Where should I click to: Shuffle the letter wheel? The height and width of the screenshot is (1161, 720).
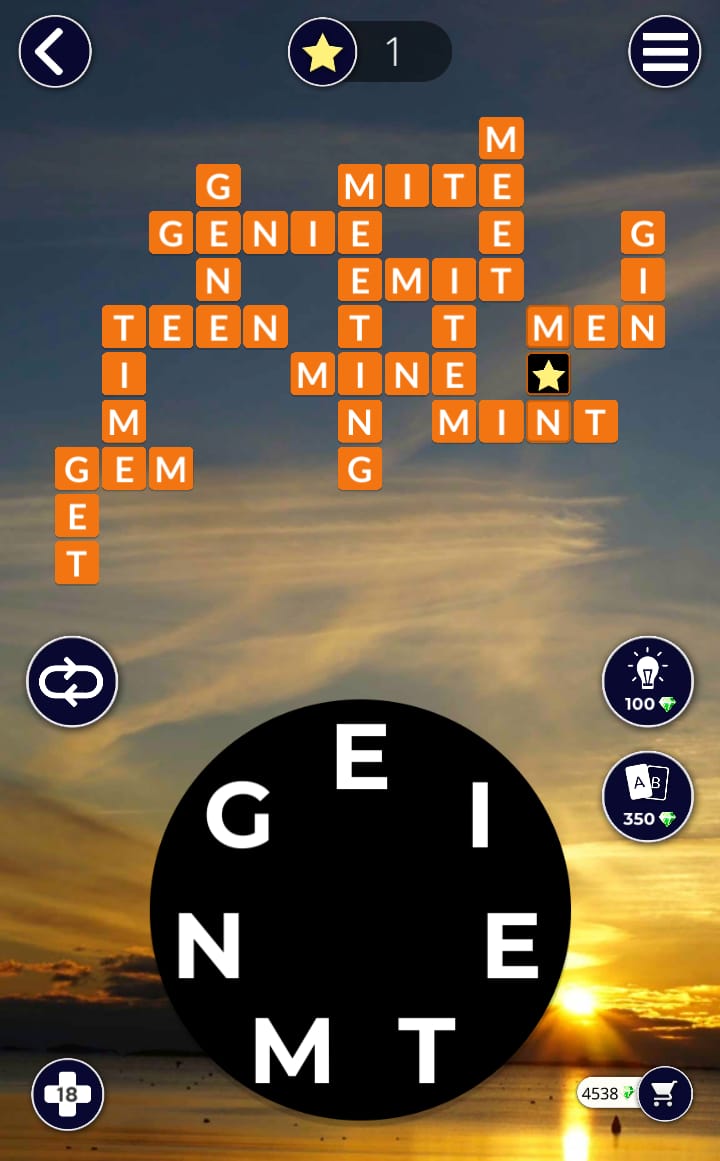[72, 682]
